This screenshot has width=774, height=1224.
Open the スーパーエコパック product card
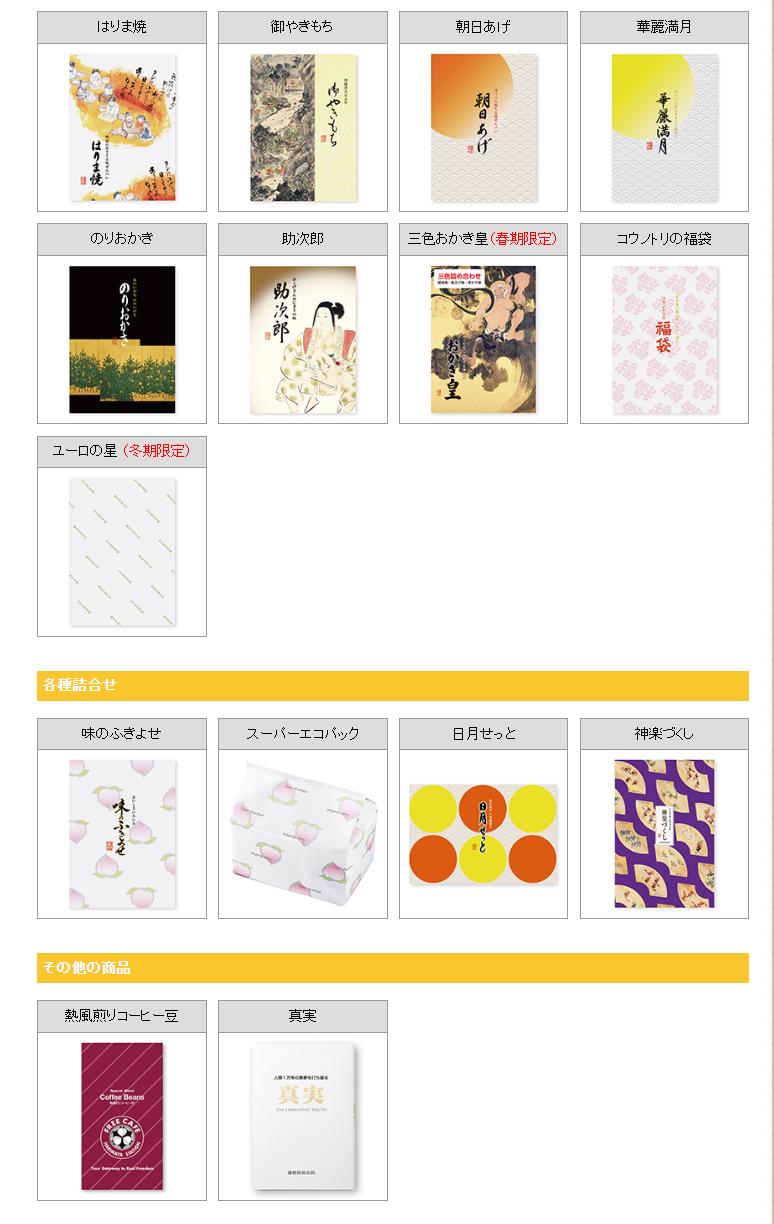(303, 834)
